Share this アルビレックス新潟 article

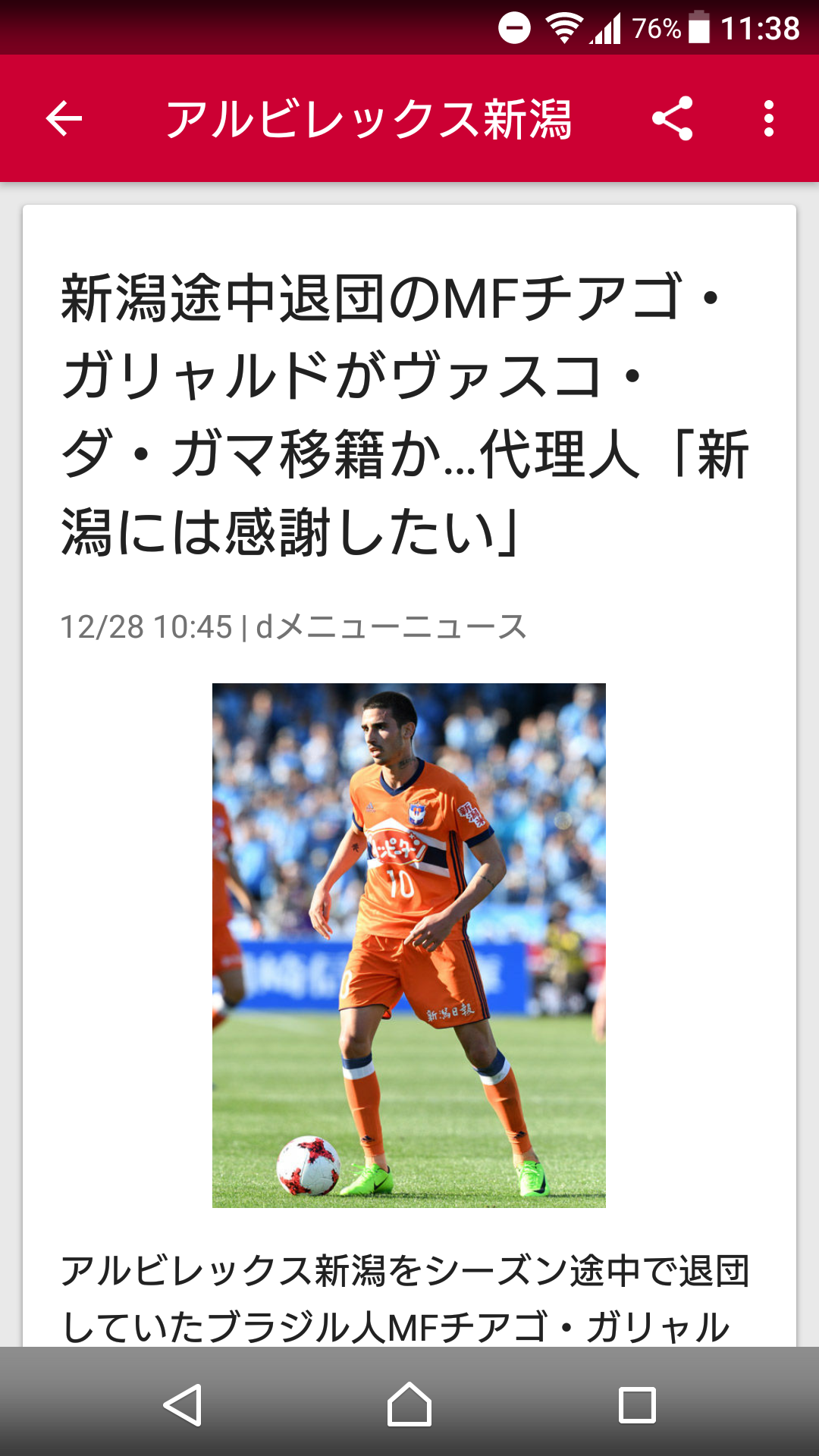click(672, 118)
